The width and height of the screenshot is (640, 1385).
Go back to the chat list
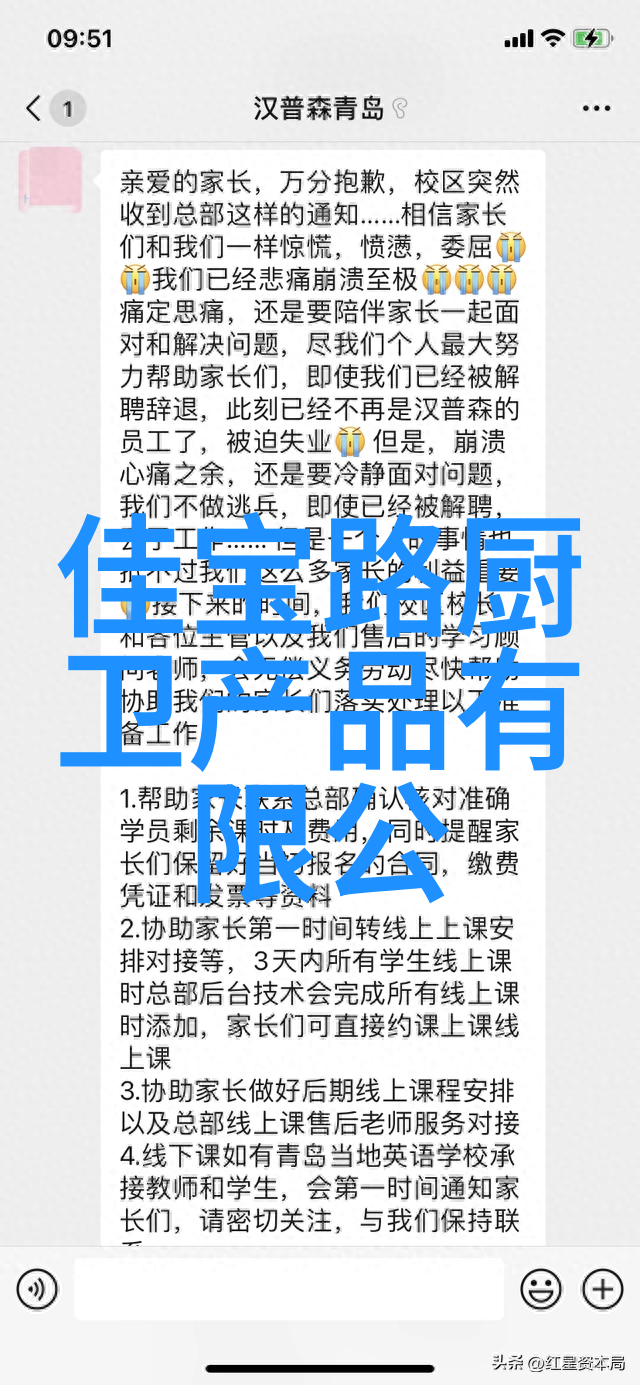pyautogui.click(x=36, y=108)
